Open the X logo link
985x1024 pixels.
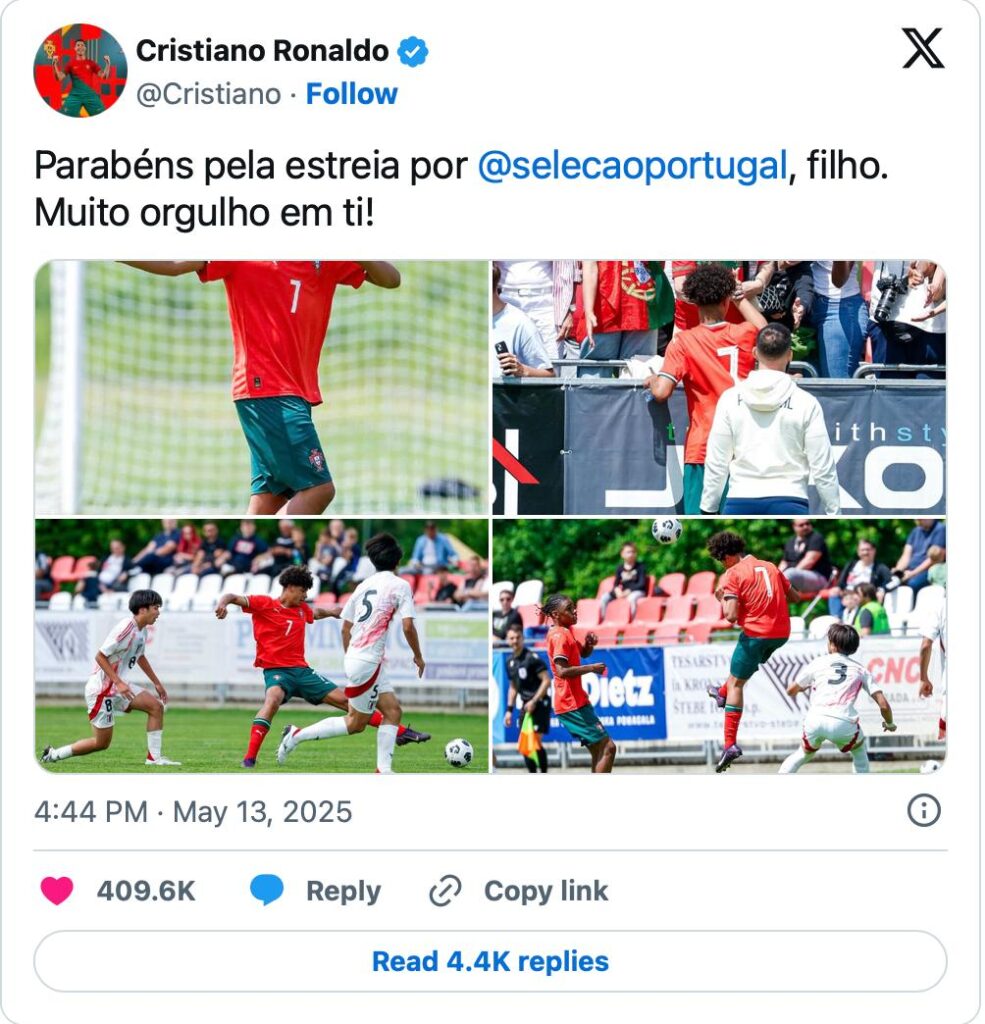coord(922,49)
